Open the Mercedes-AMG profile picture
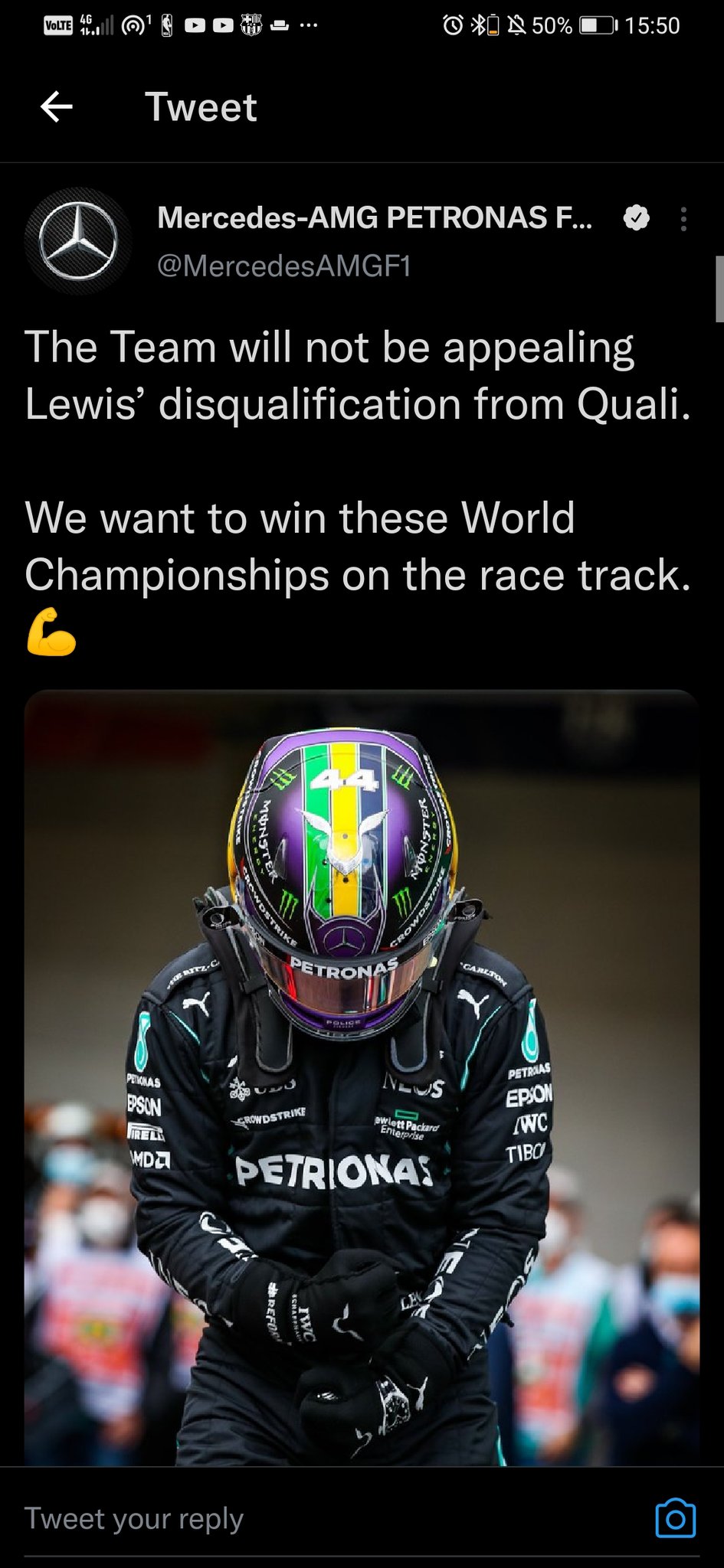 click(78, 241)
